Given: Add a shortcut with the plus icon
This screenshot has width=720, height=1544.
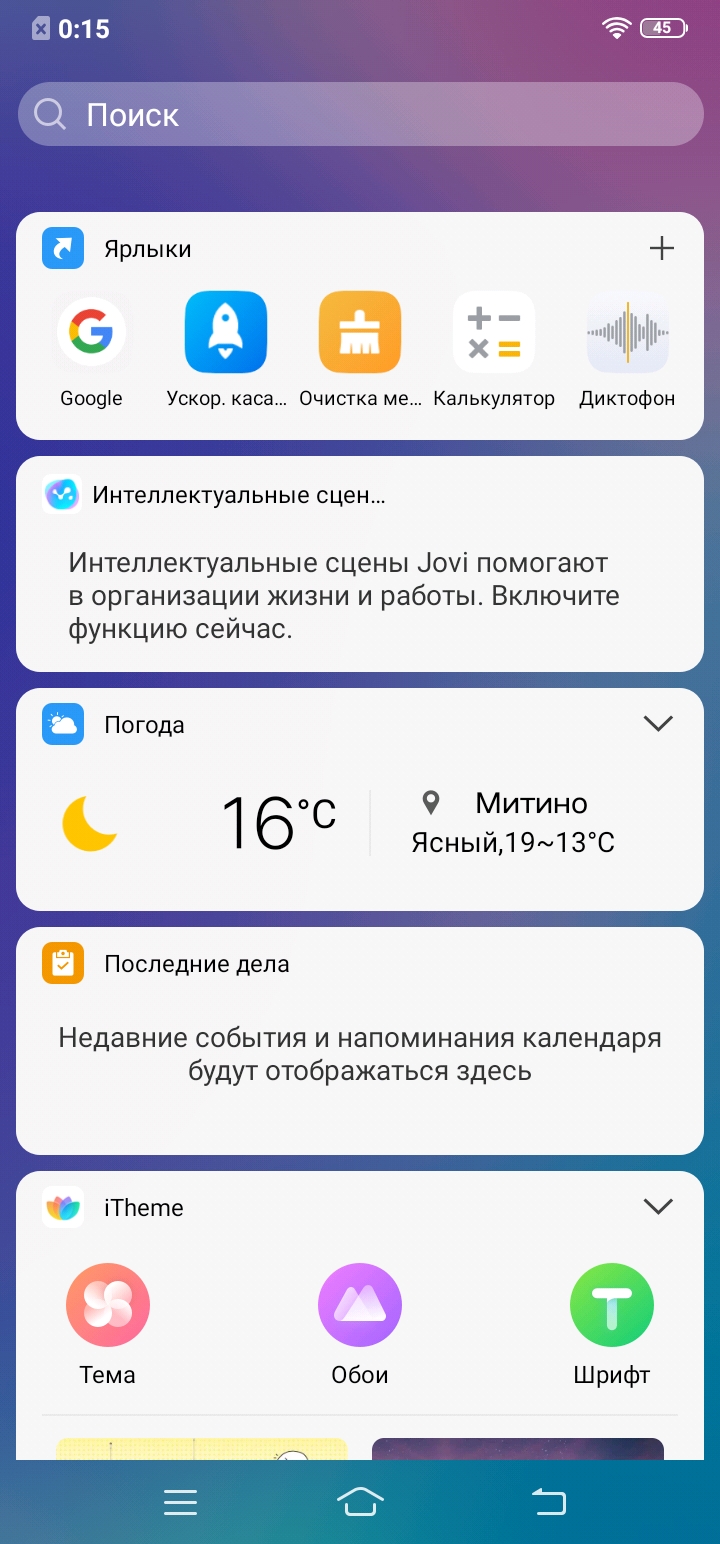Looking at the screenshot, I should coord(662,249).
